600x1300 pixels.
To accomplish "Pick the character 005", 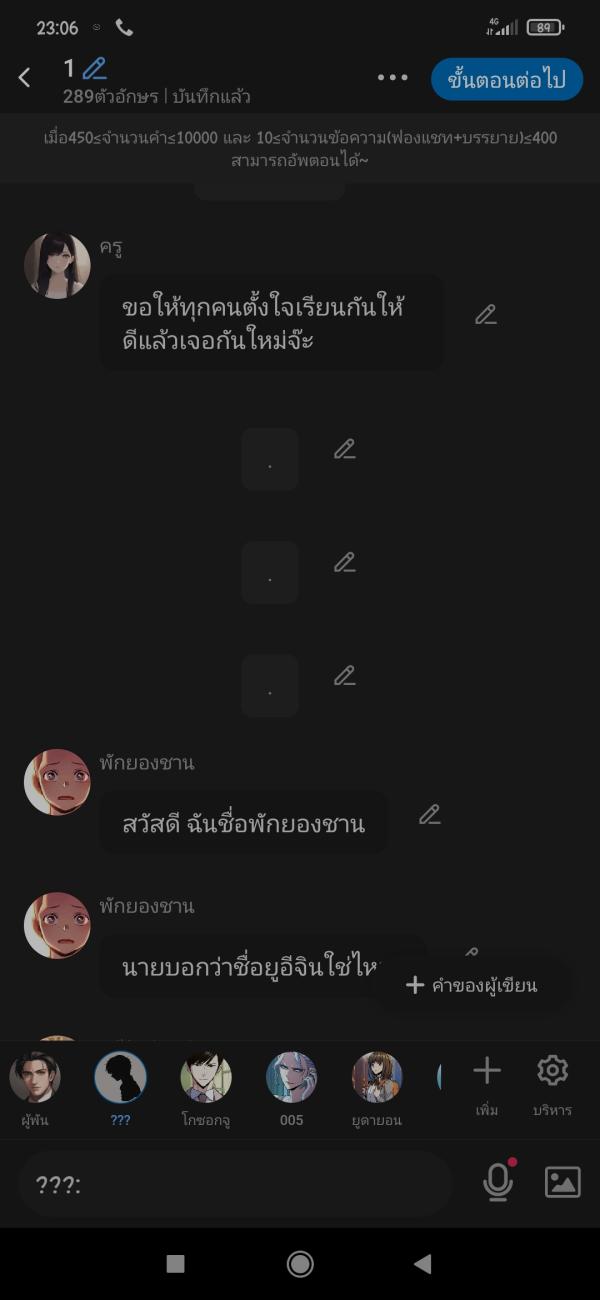I will [x=291, y=1080].
